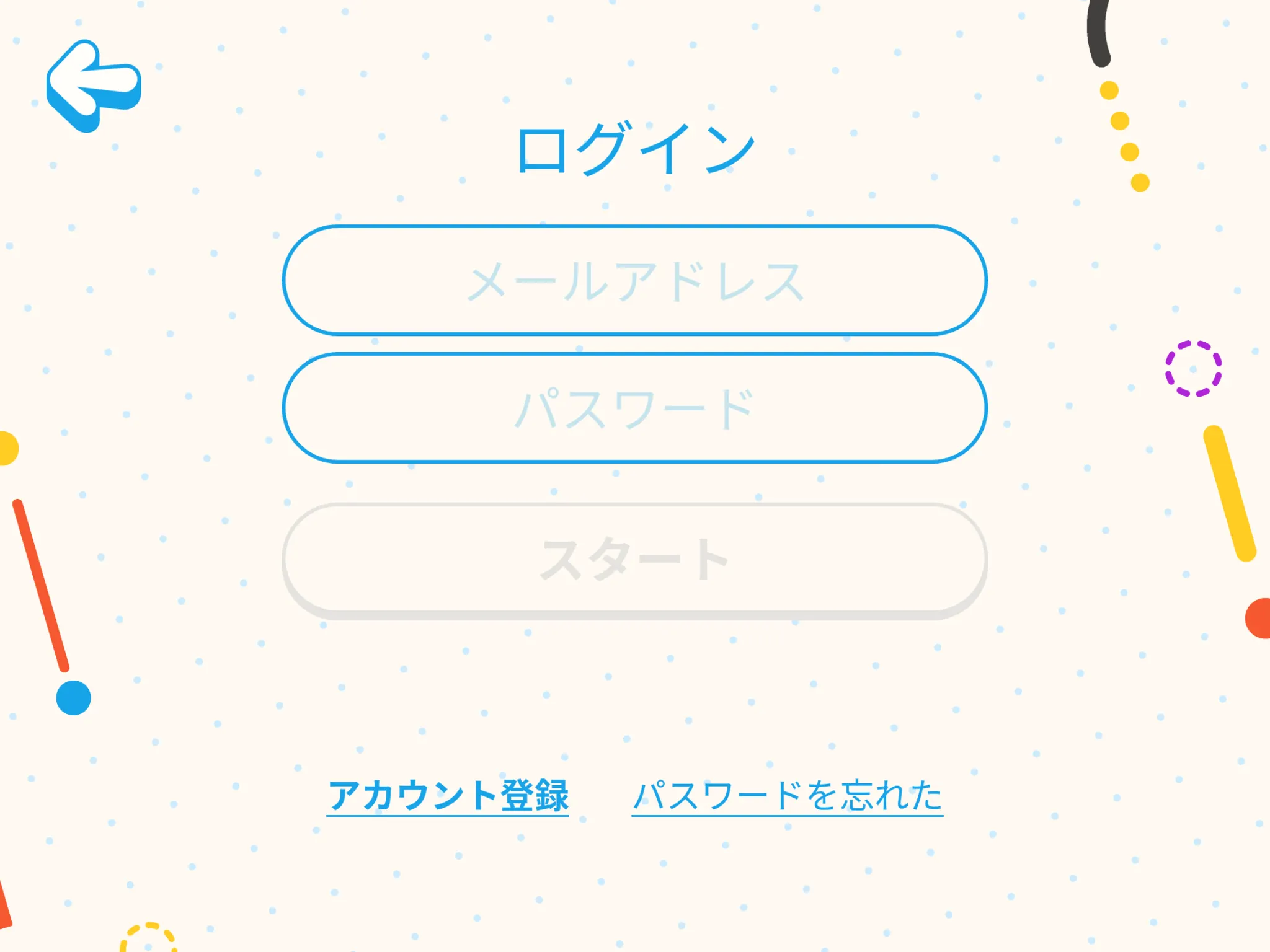Image resolution: width=1270 pixels, height=952 pixels.
Task: Select the パスワード password field
Action: [634, 408]
